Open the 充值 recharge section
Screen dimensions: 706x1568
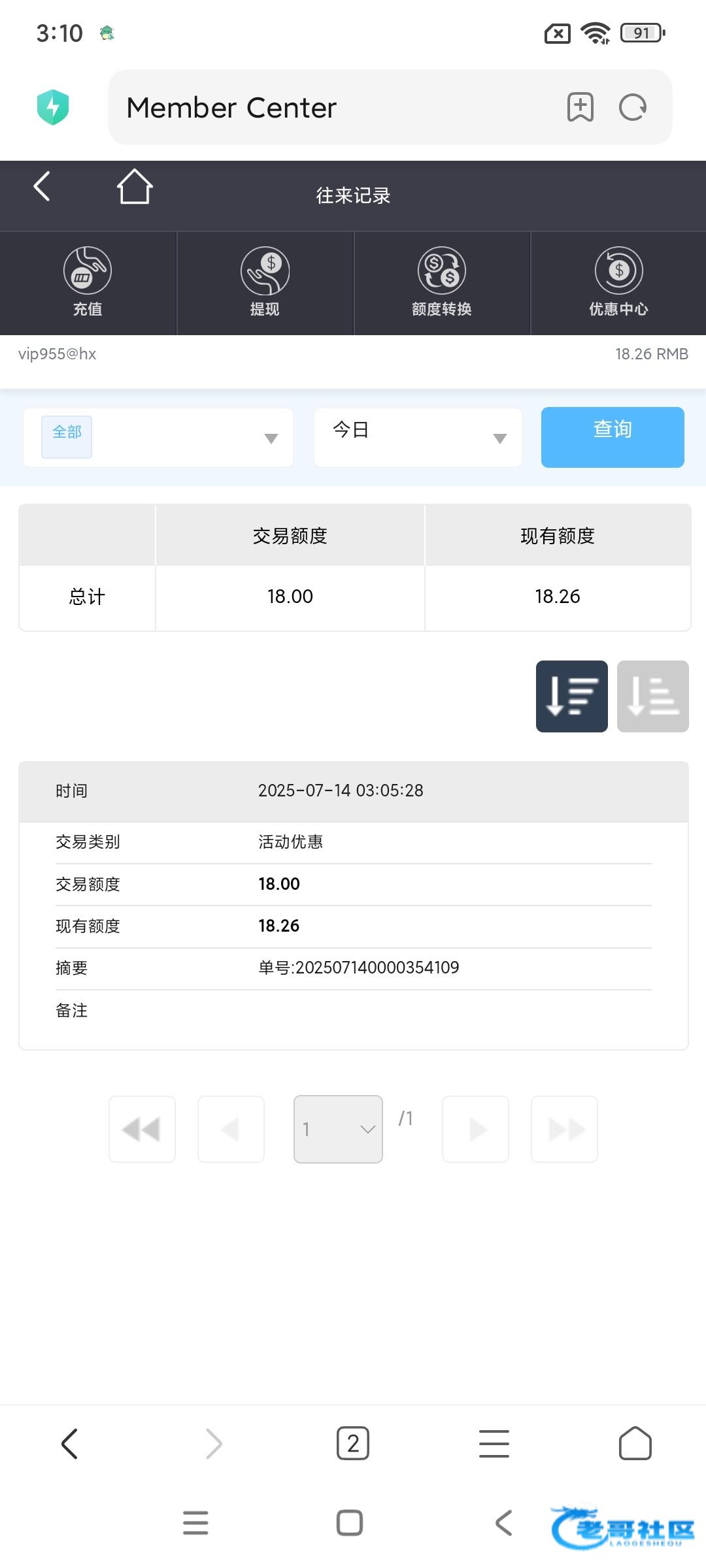click(88, 282)
